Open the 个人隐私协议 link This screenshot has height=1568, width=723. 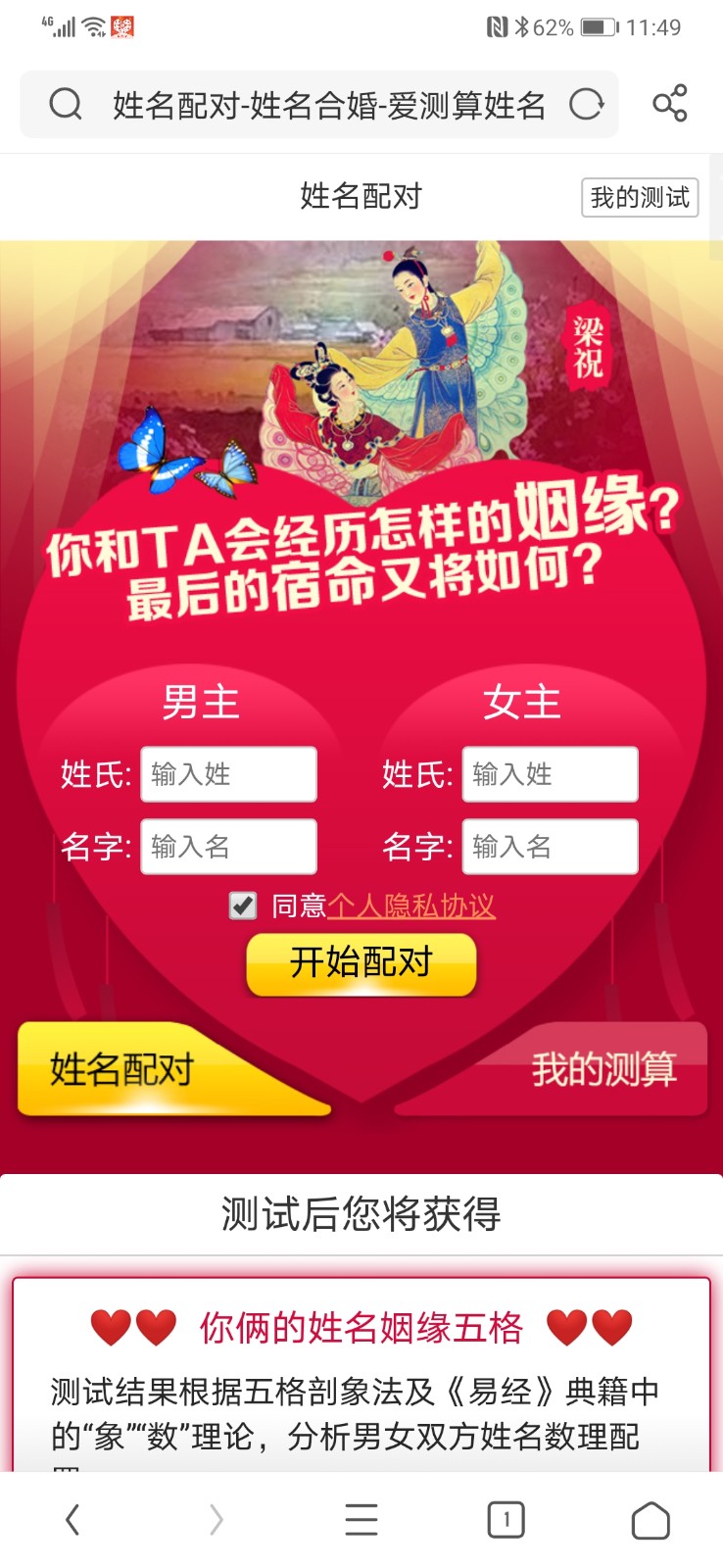(x=411, y=906)
